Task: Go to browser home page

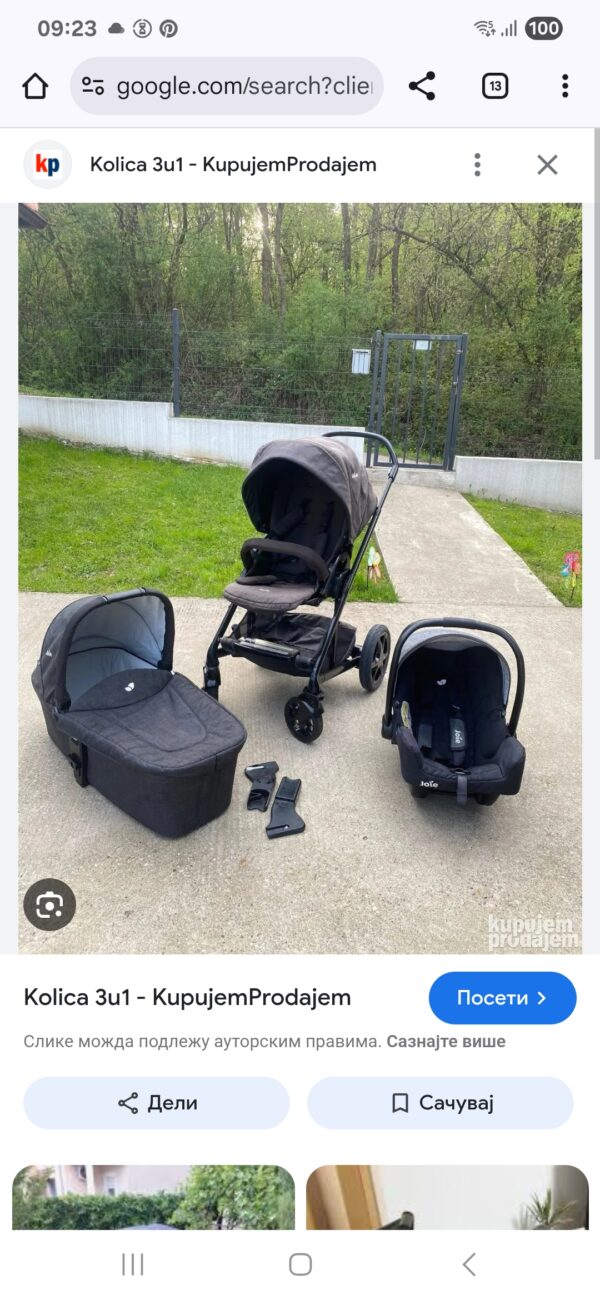Action: [35, 86]
